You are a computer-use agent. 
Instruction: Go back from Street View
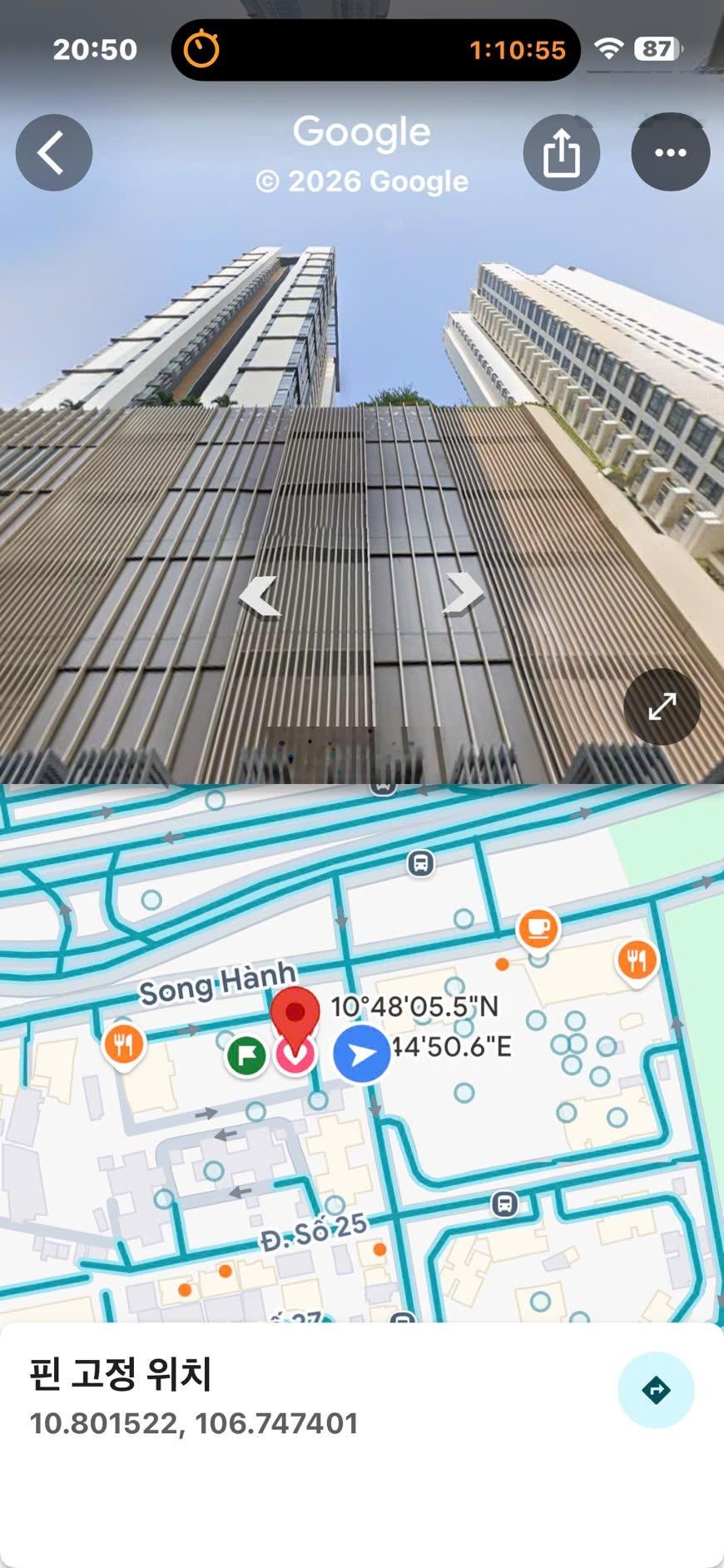pyautogui.click(x=53, y=153)
